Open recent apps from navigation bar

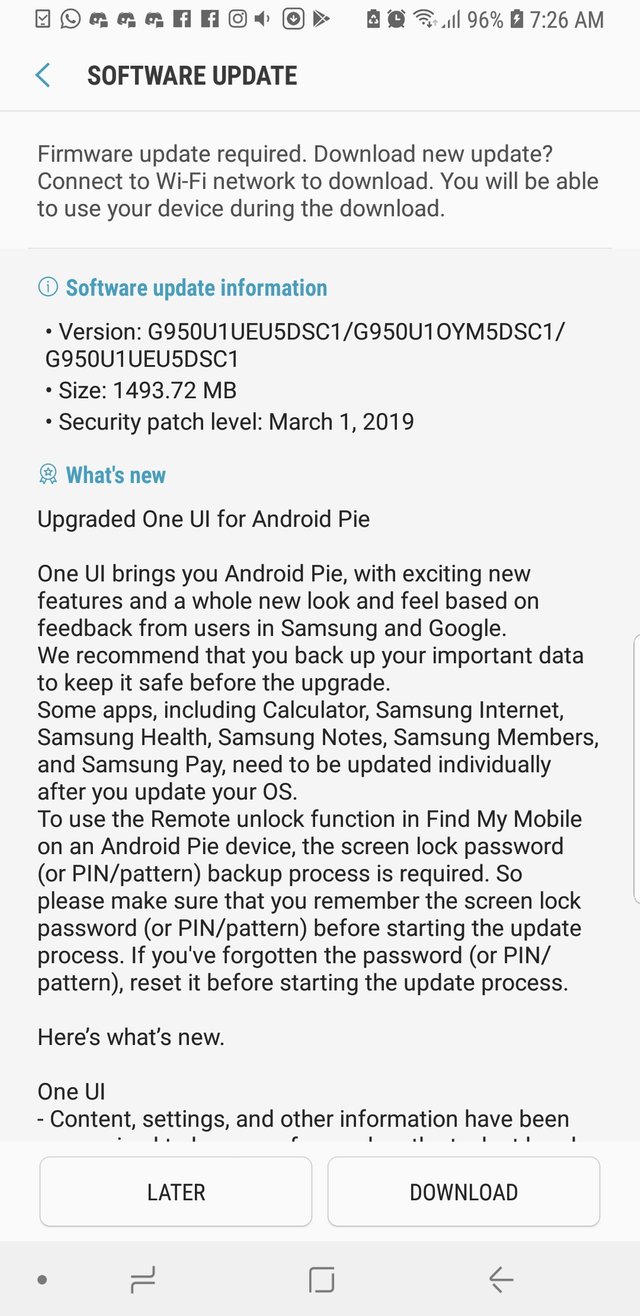point(143,1279)
